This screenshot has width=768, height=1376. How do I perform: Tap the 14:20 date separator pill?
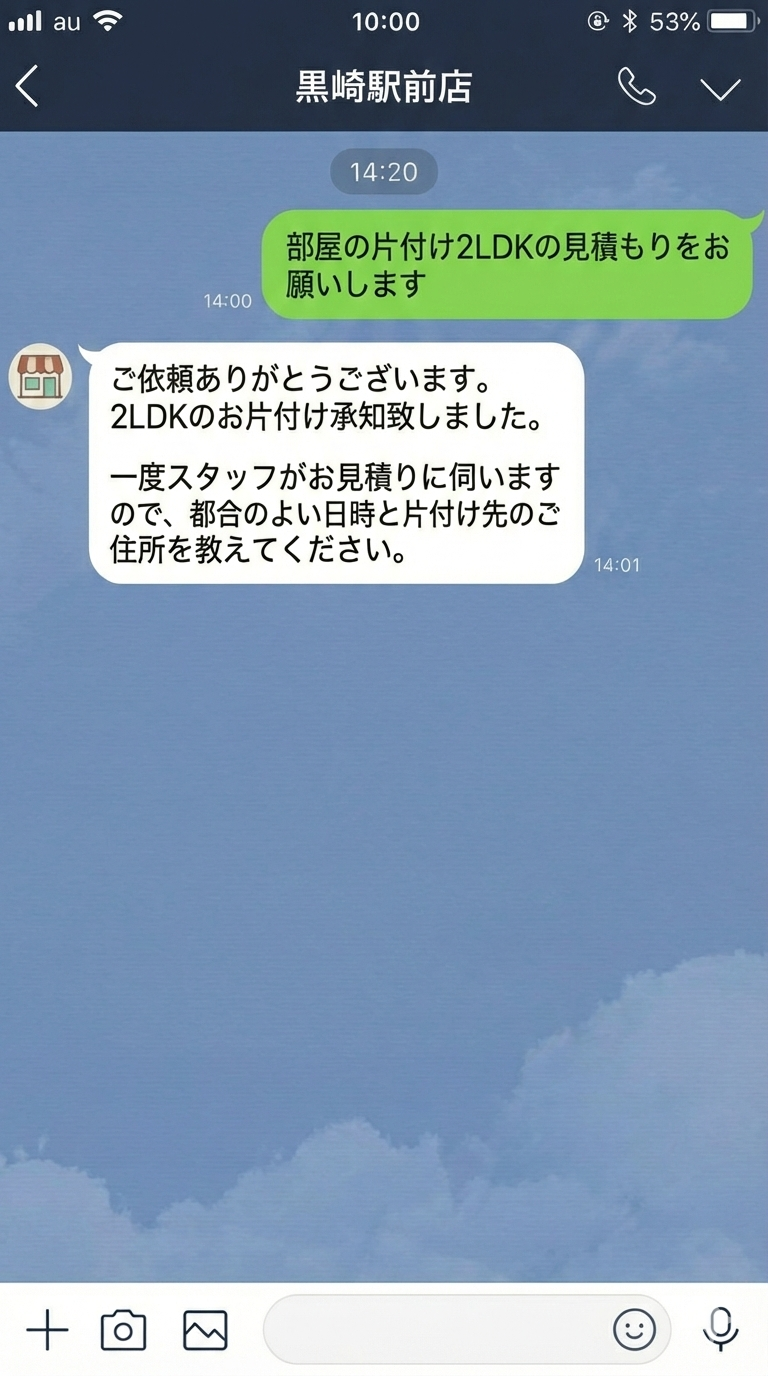click(x=384, y=172)
